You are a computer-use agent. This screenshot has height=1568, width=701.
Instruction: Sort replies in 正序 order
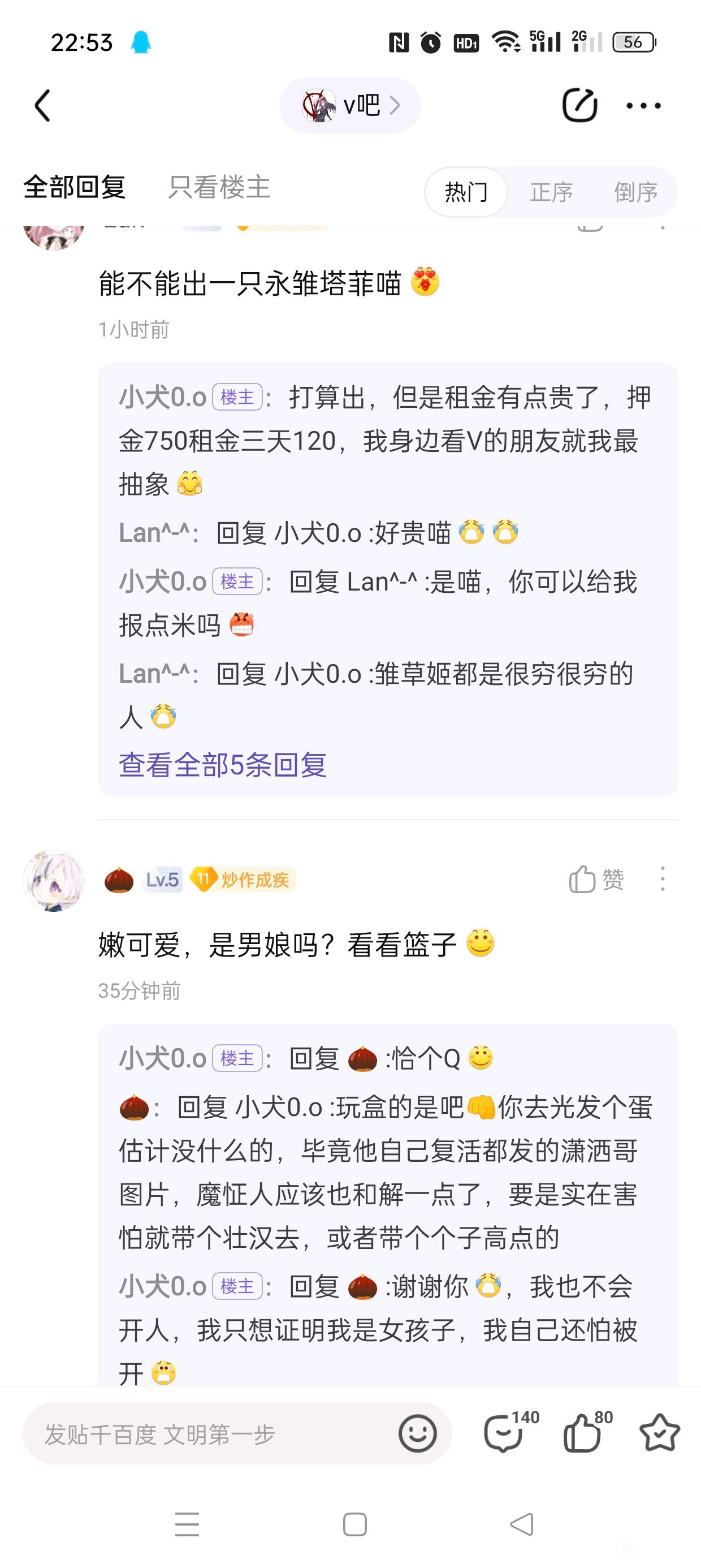pos(551,192)
